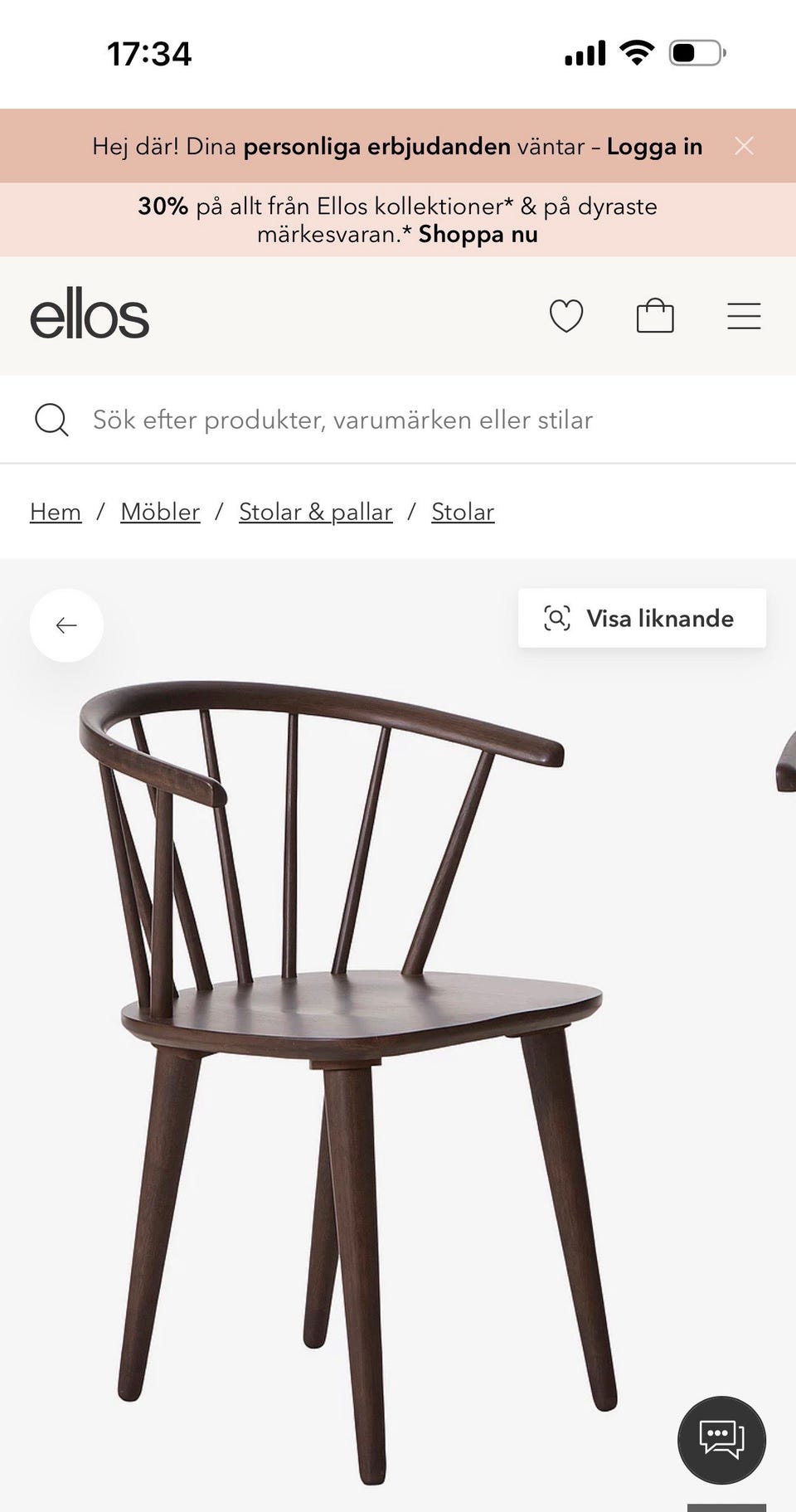Screen dimensions: 796x1512
Task: Open the hamburger navigation menu
Action: click(743, 315)
